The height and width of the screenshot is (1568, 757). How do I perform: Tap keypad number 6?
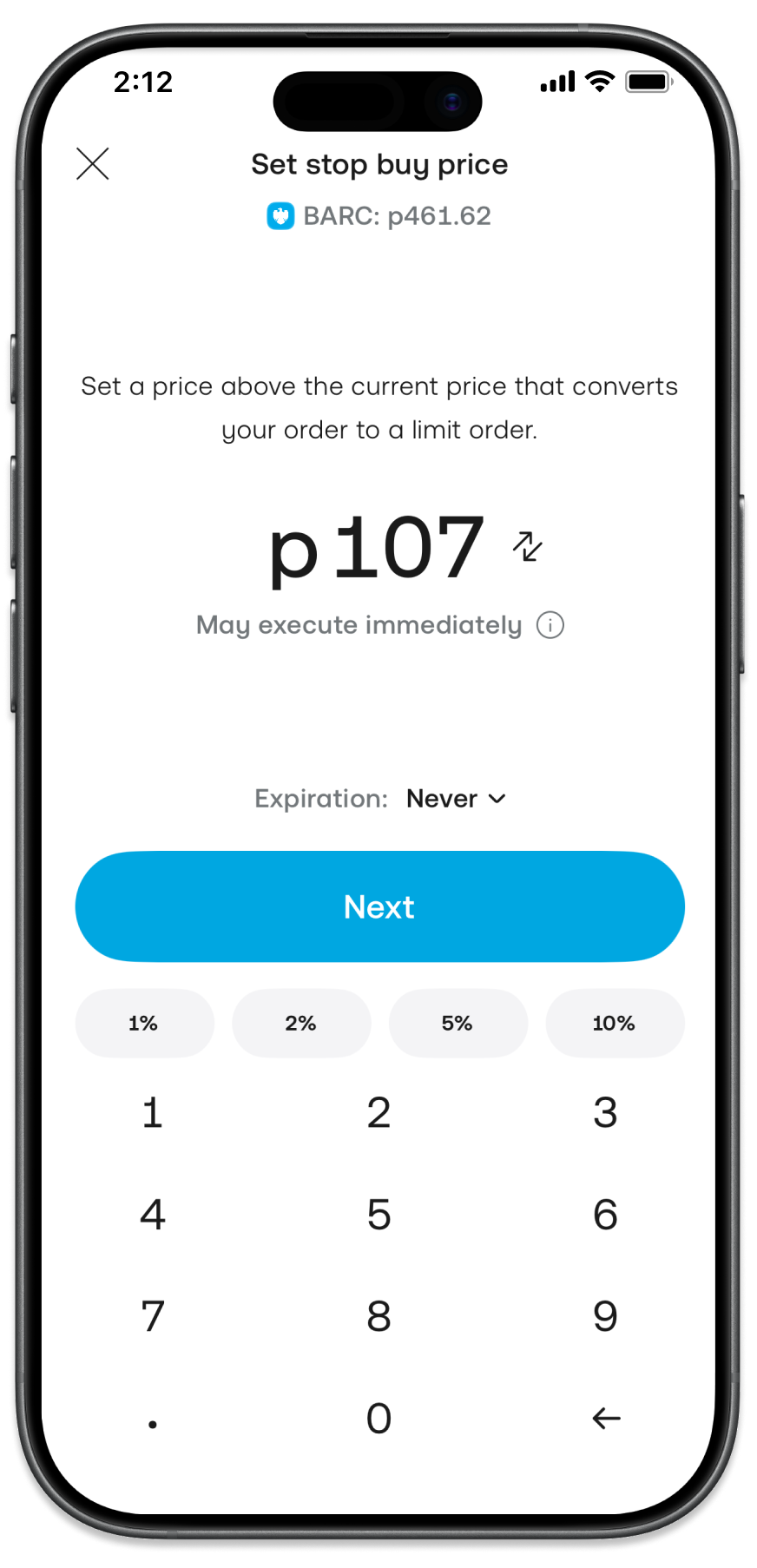[x=606, y=1215]
